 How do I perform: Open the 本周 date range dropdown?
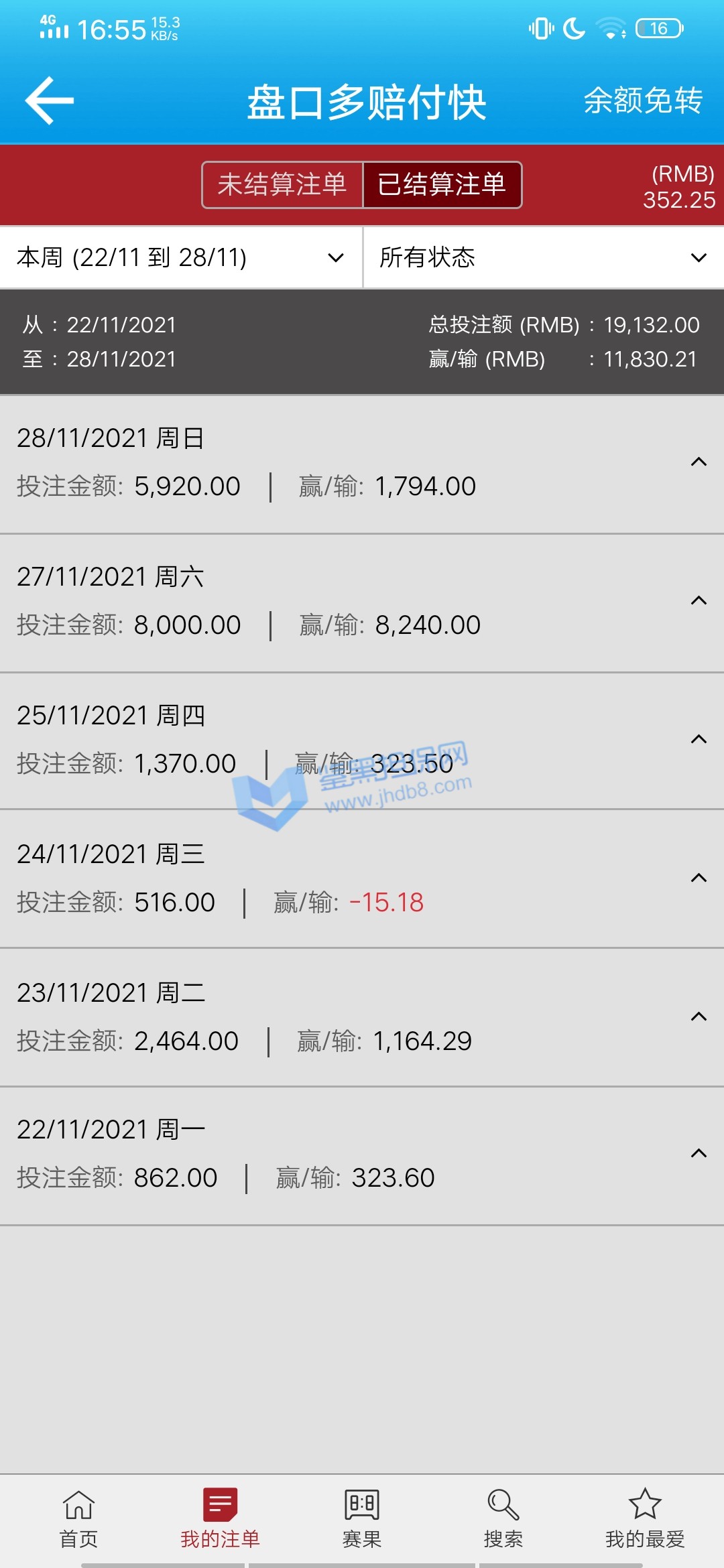point(181,258)
